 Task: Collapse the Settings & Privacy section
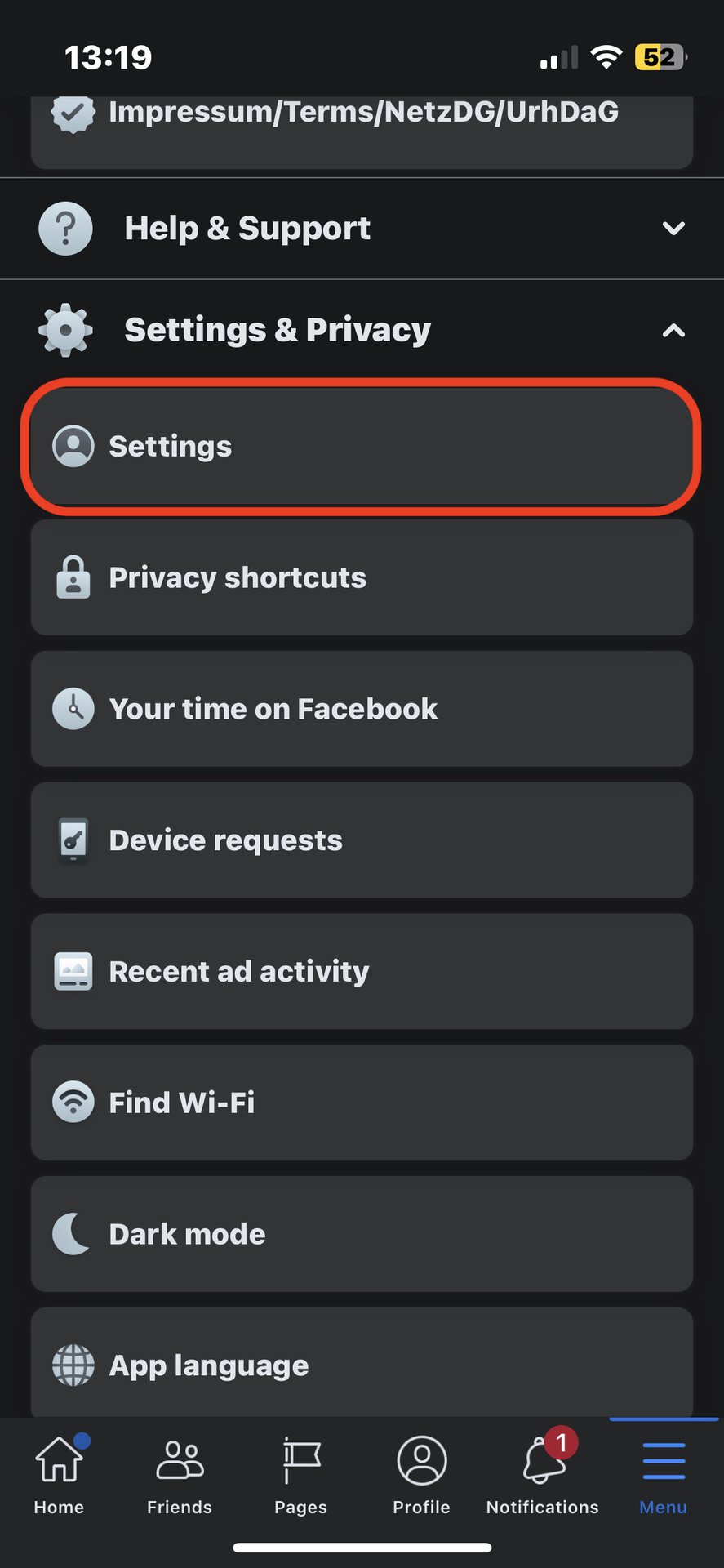pyautogui.click(x=362, y=330)
